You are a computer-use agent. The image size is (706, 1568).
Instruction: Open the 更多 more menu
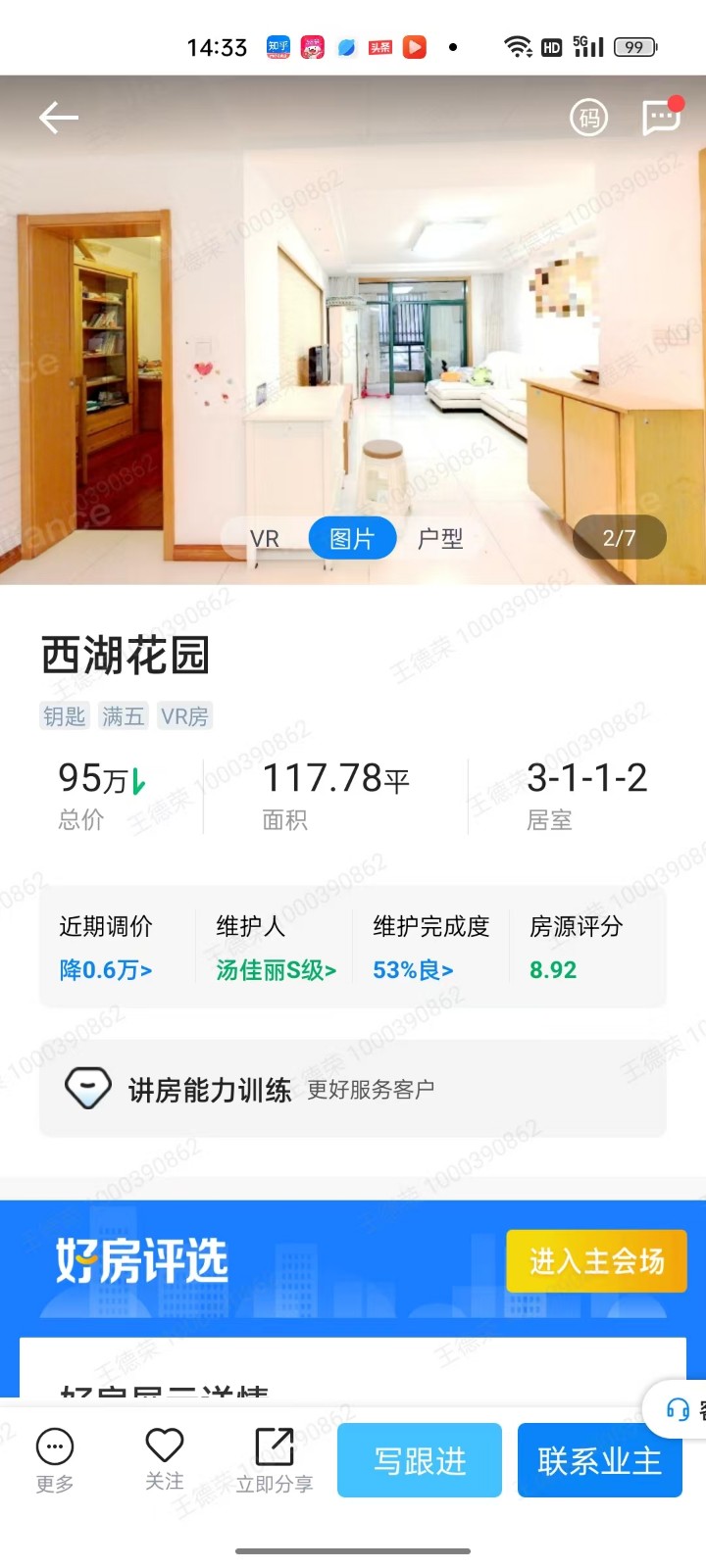point(55,1460)
